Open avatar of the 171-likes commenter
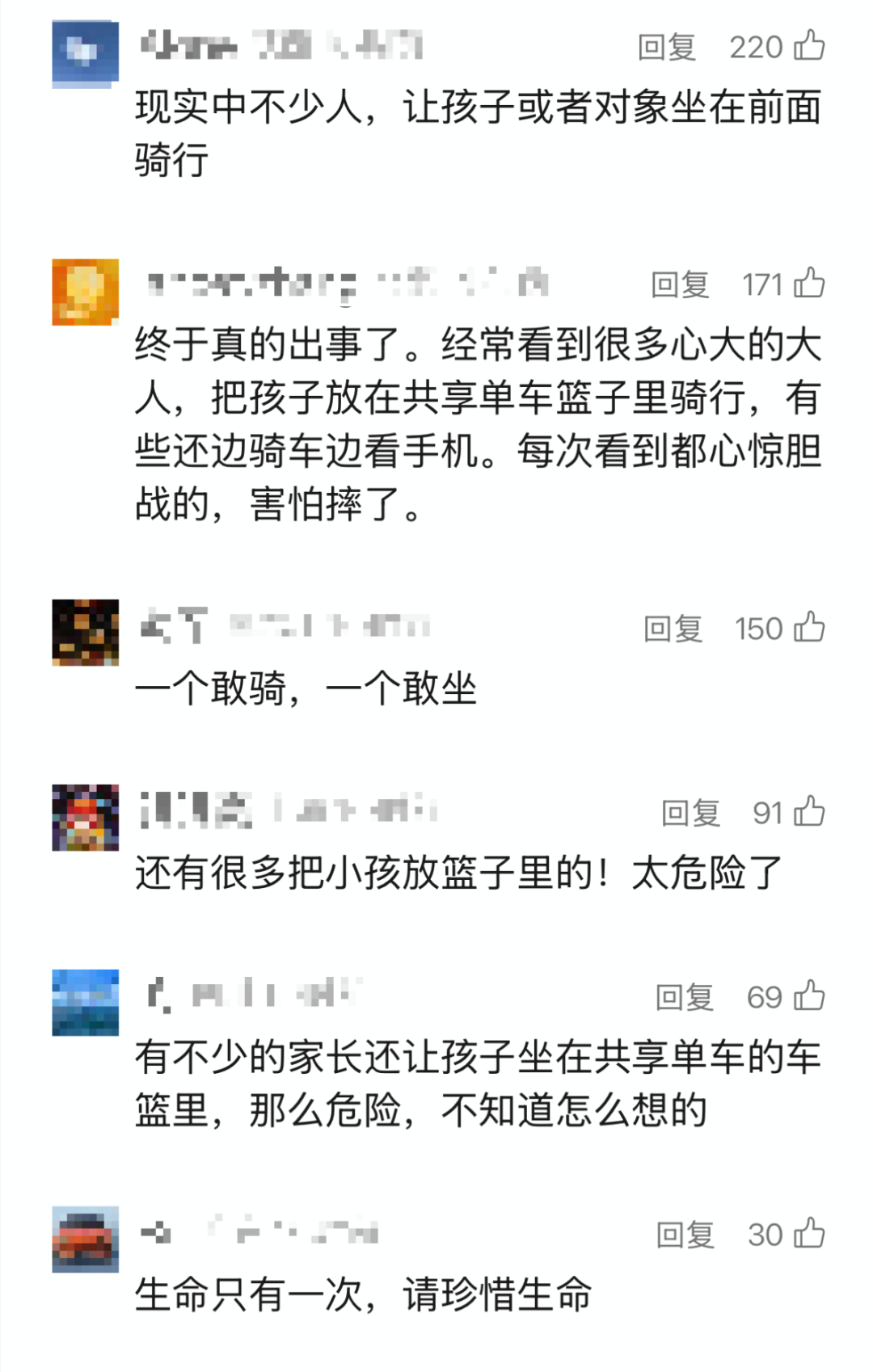This screenshot has width=873, height=1372. [85, 292]
